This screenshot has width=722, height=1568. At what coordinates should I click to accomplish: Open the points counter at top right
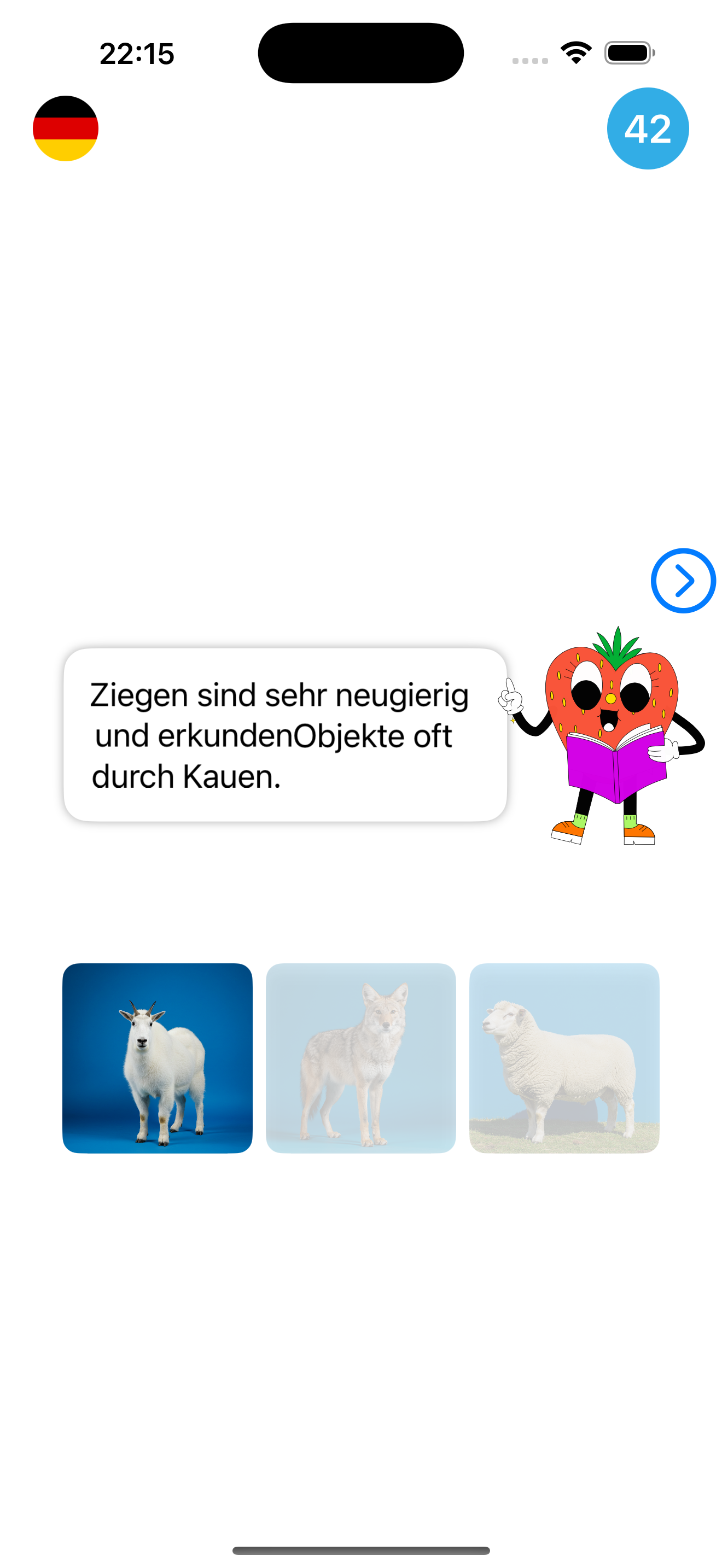click(x=648, y=128)
